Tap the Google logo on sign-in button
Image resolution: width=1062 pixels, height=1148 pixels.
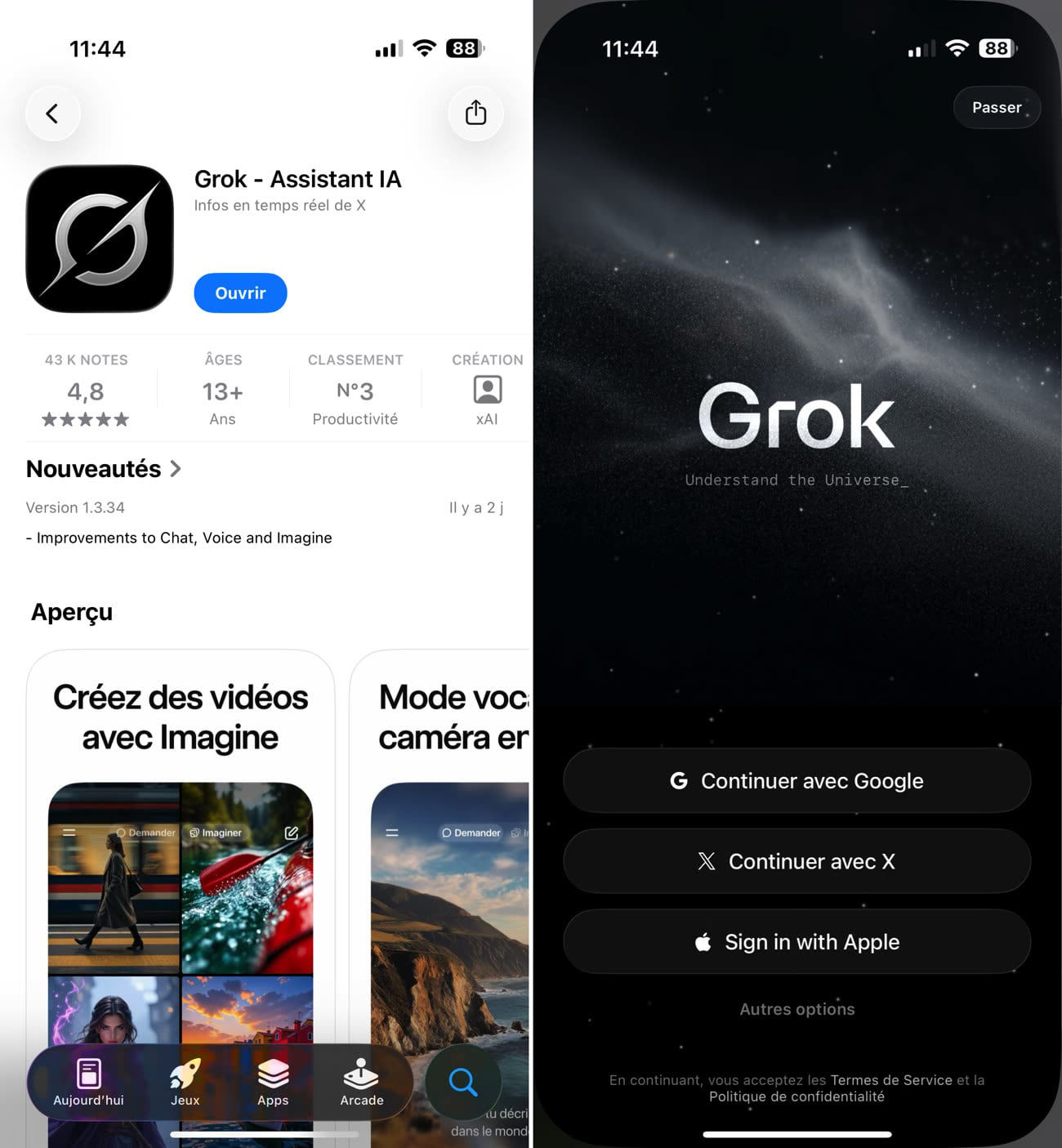tap(680, 780)
